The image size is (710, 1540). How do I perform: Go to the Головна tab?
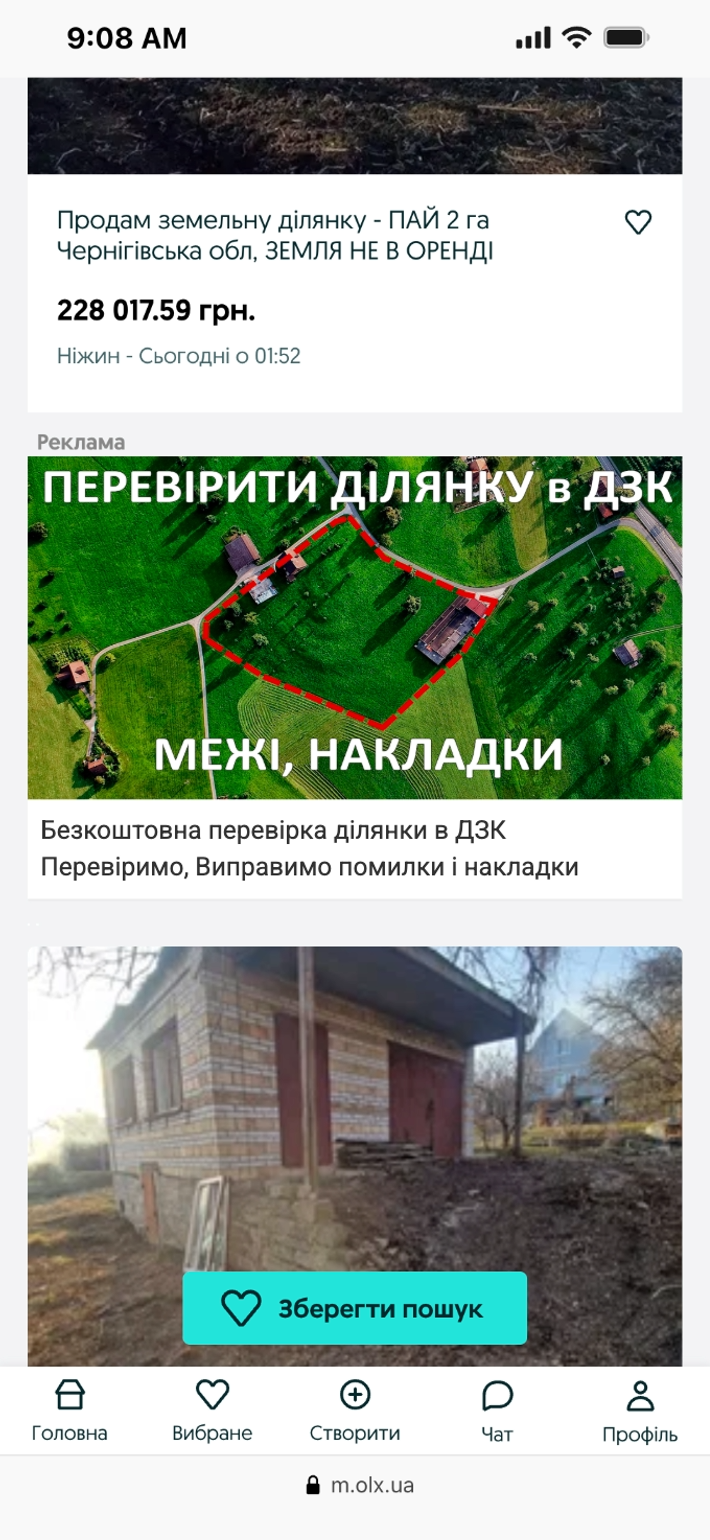point(70,1410)
